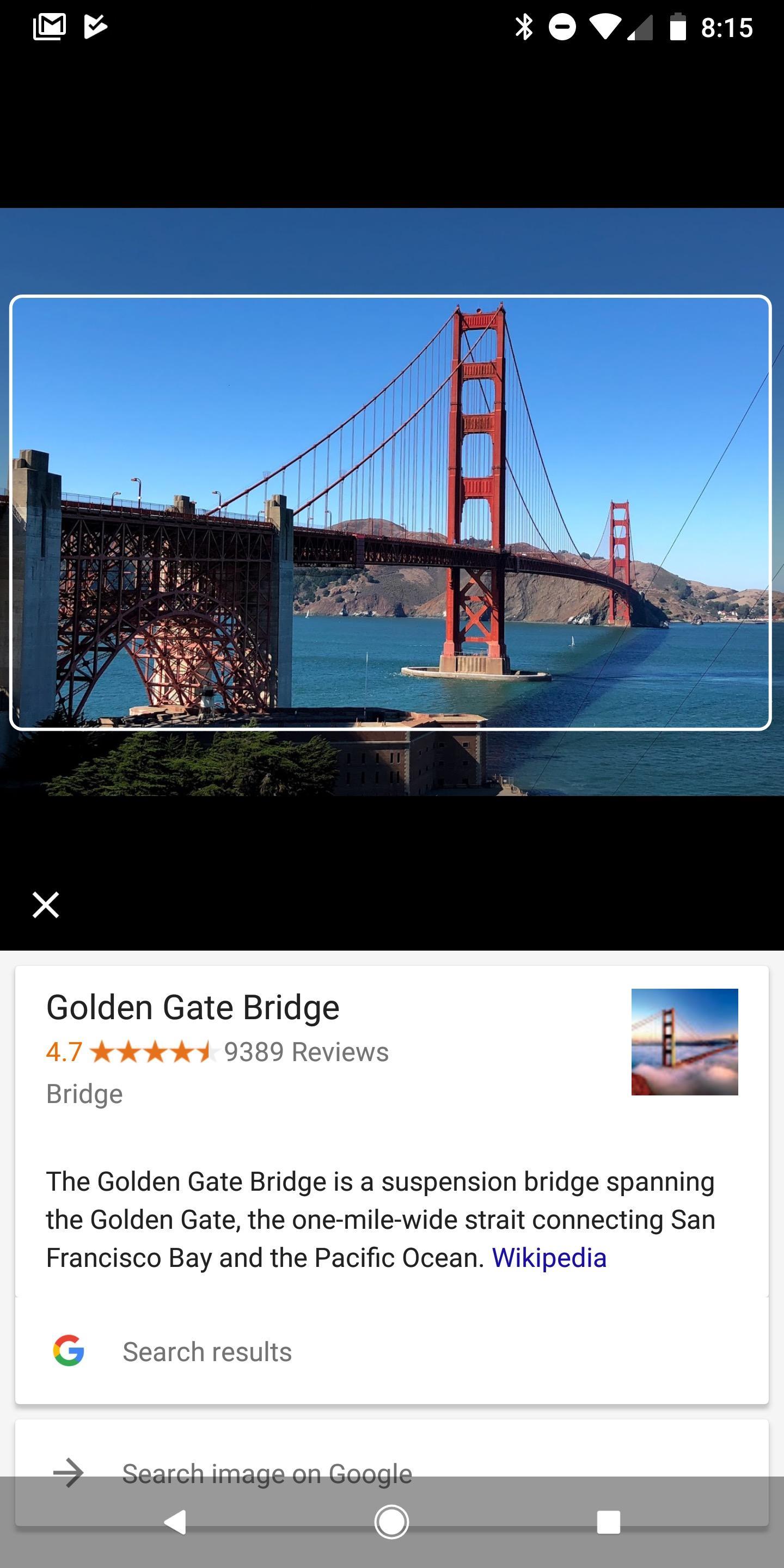Close the image lens view
This screenshot has width=784, height=1568.
click(46, 904)
